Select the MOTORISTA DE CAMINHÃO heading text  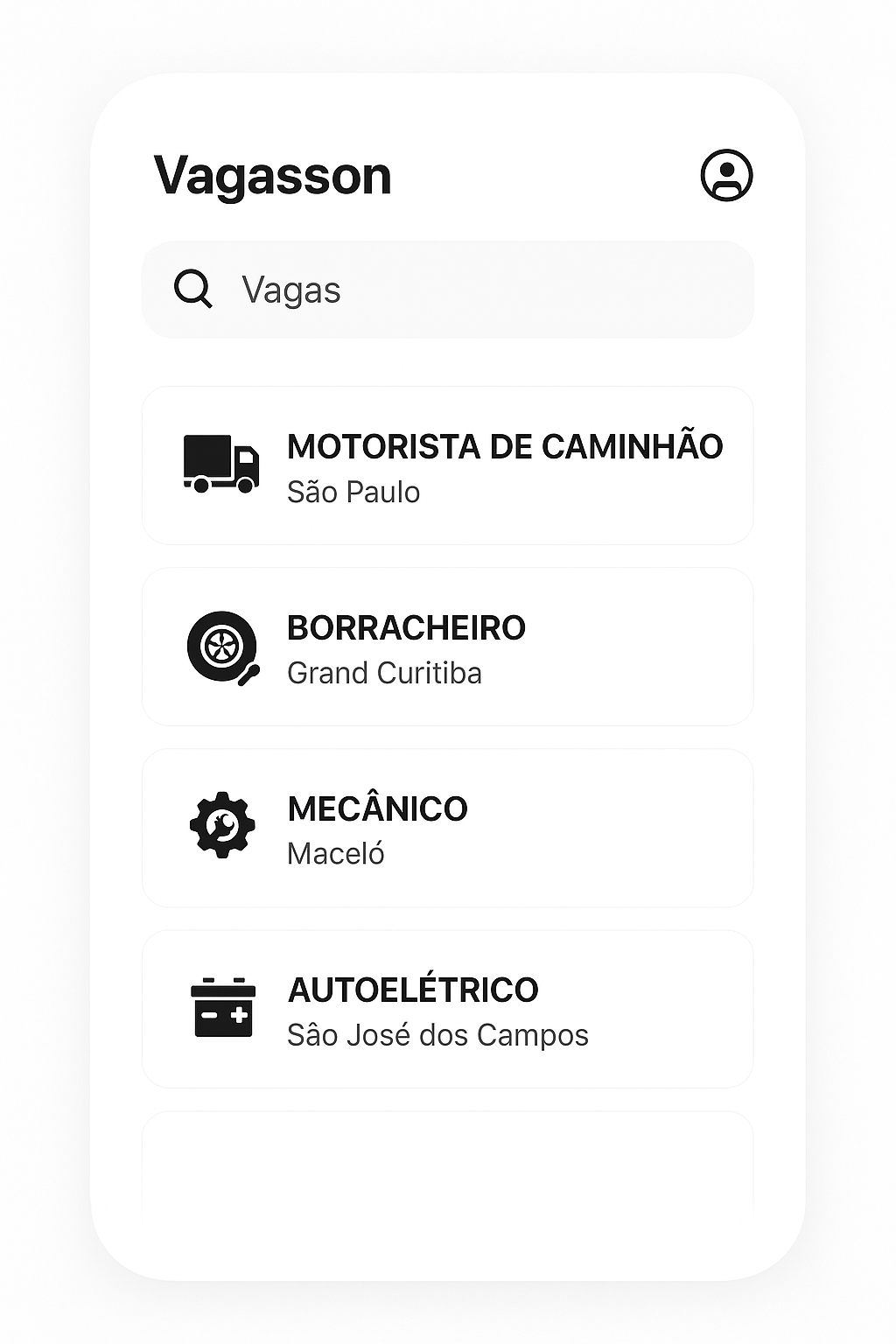tap(506, 446)
